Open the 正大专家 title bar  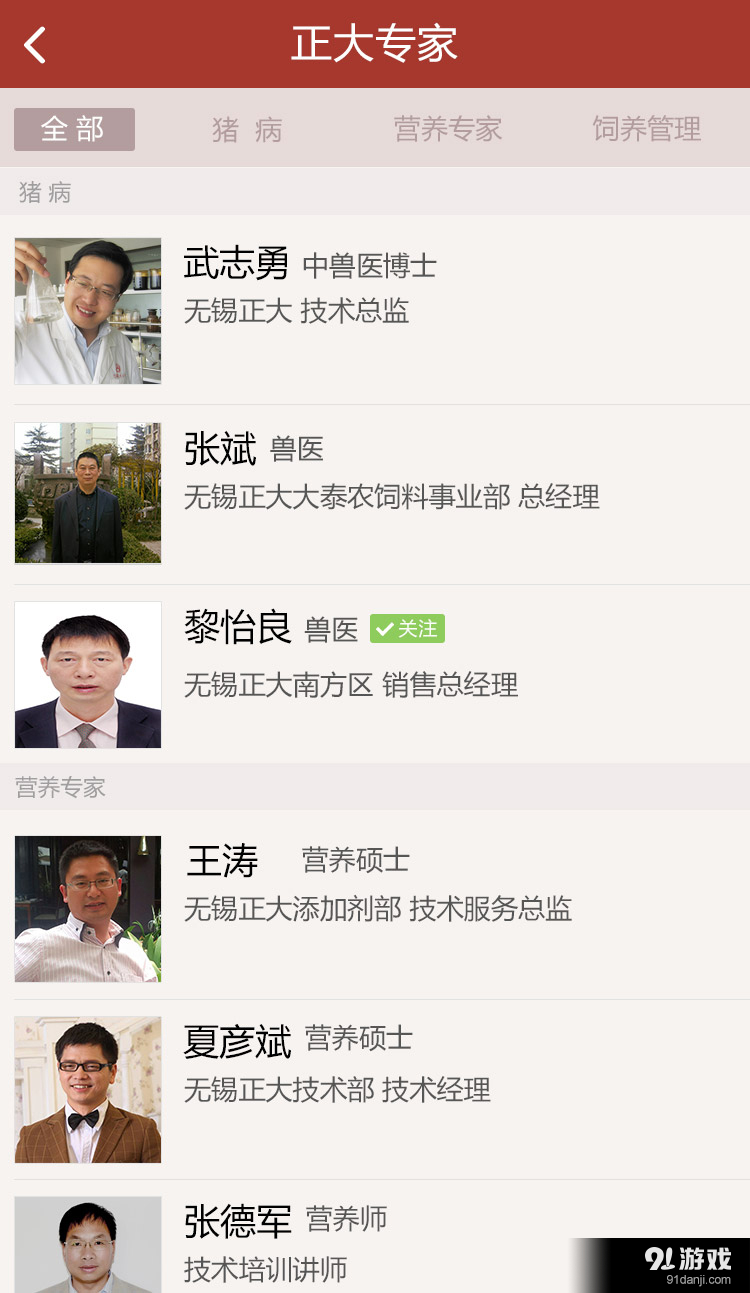pyautogui.click(x=374, y=44)
